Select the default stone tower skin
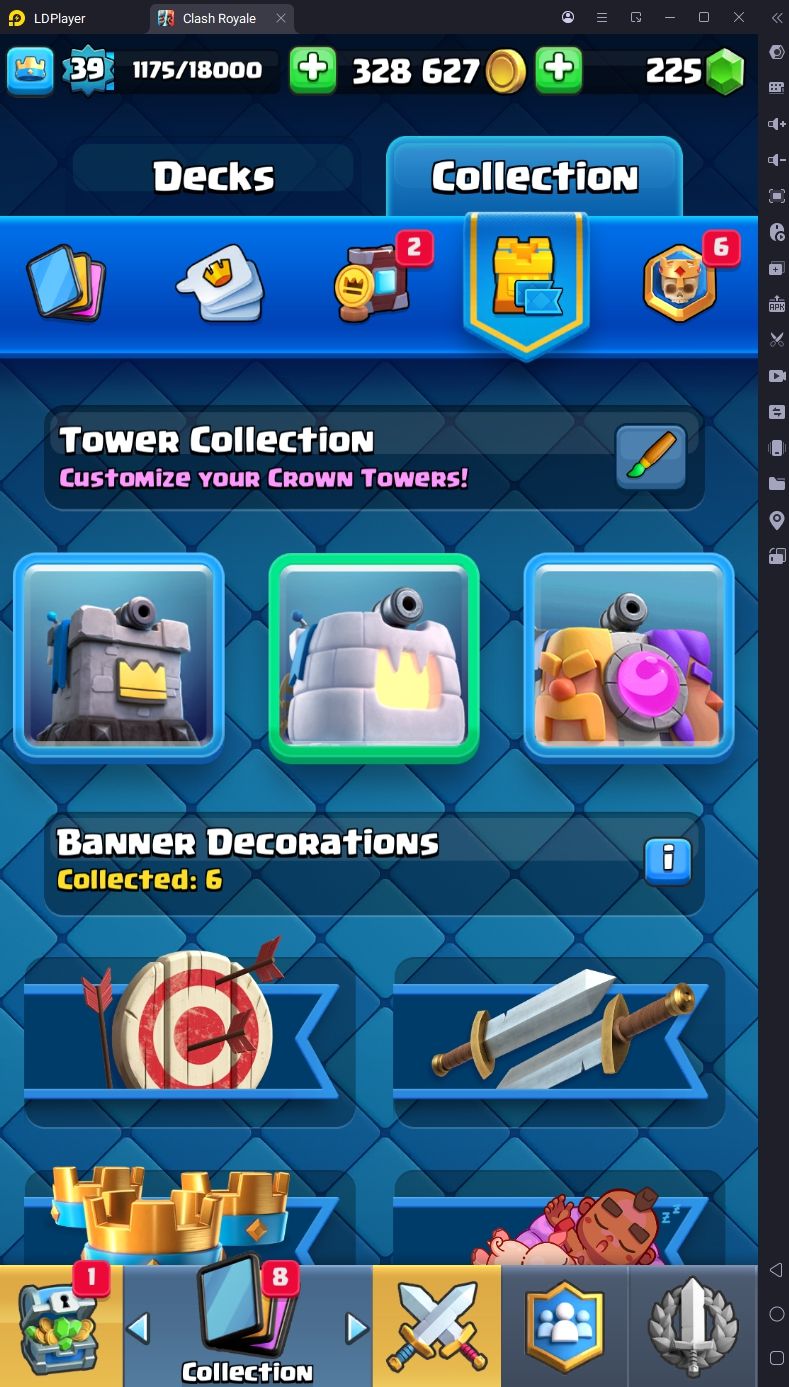This screenshot has width=789, height=1387. pyautogui.click(x=119, y=657)
